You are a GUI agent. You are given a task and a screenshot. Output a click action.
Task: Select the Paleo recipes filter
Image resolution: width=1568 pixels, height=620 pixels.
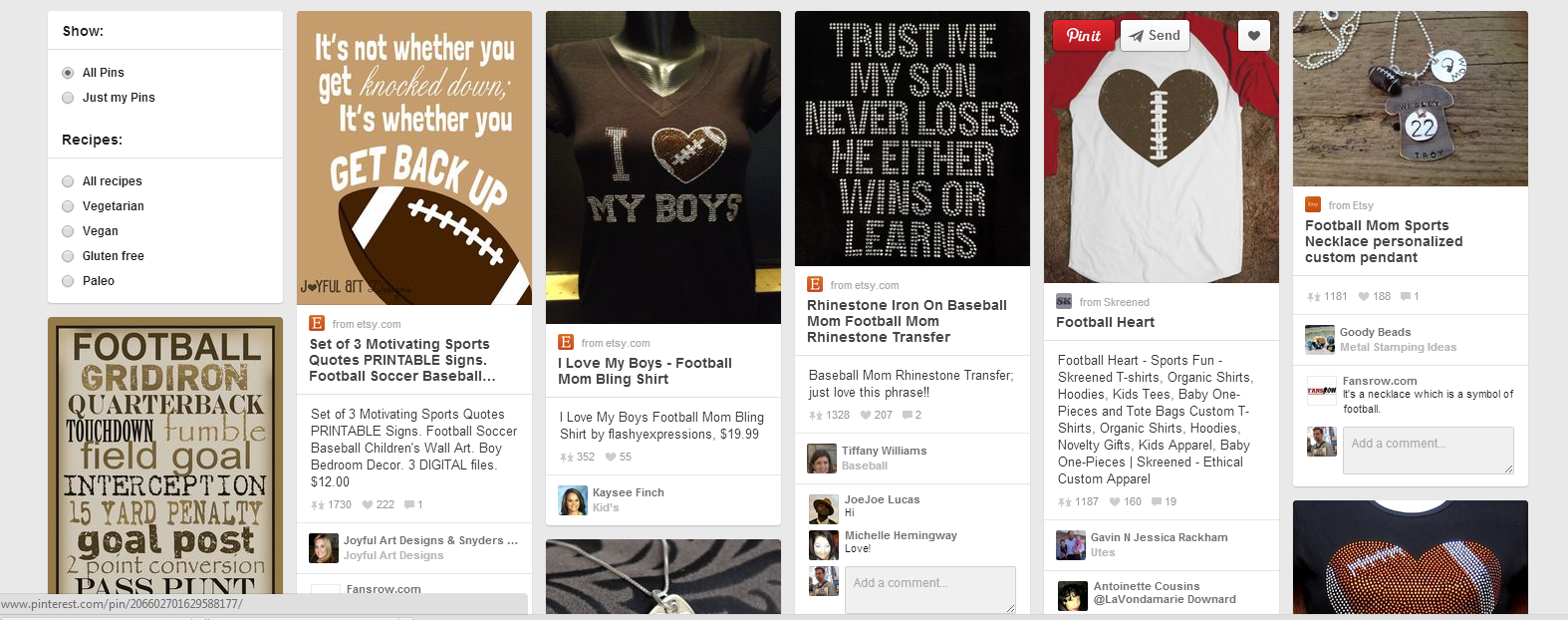point(68,281)
